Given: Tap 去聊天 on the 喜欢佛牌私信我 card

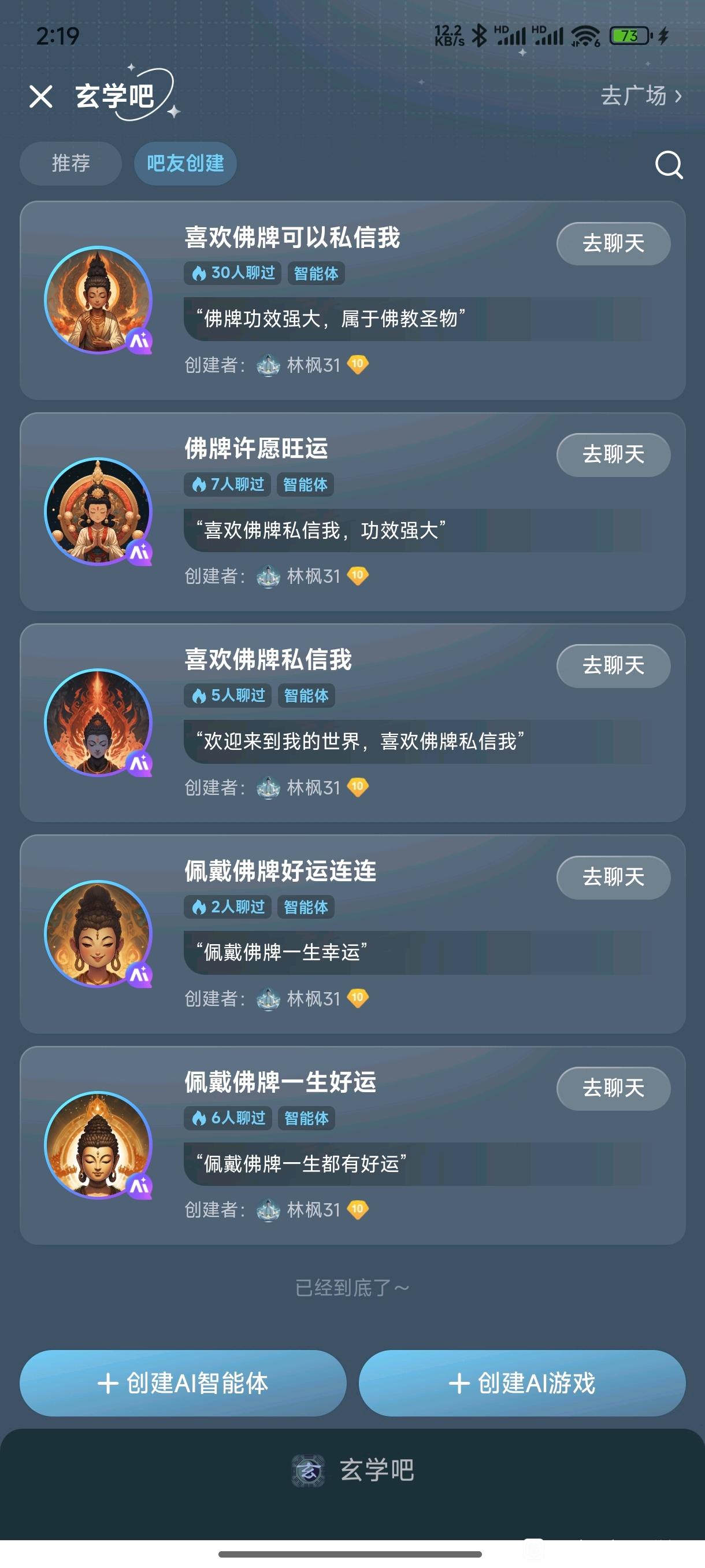Looking at the screenshot, I should tap(613, 666).
